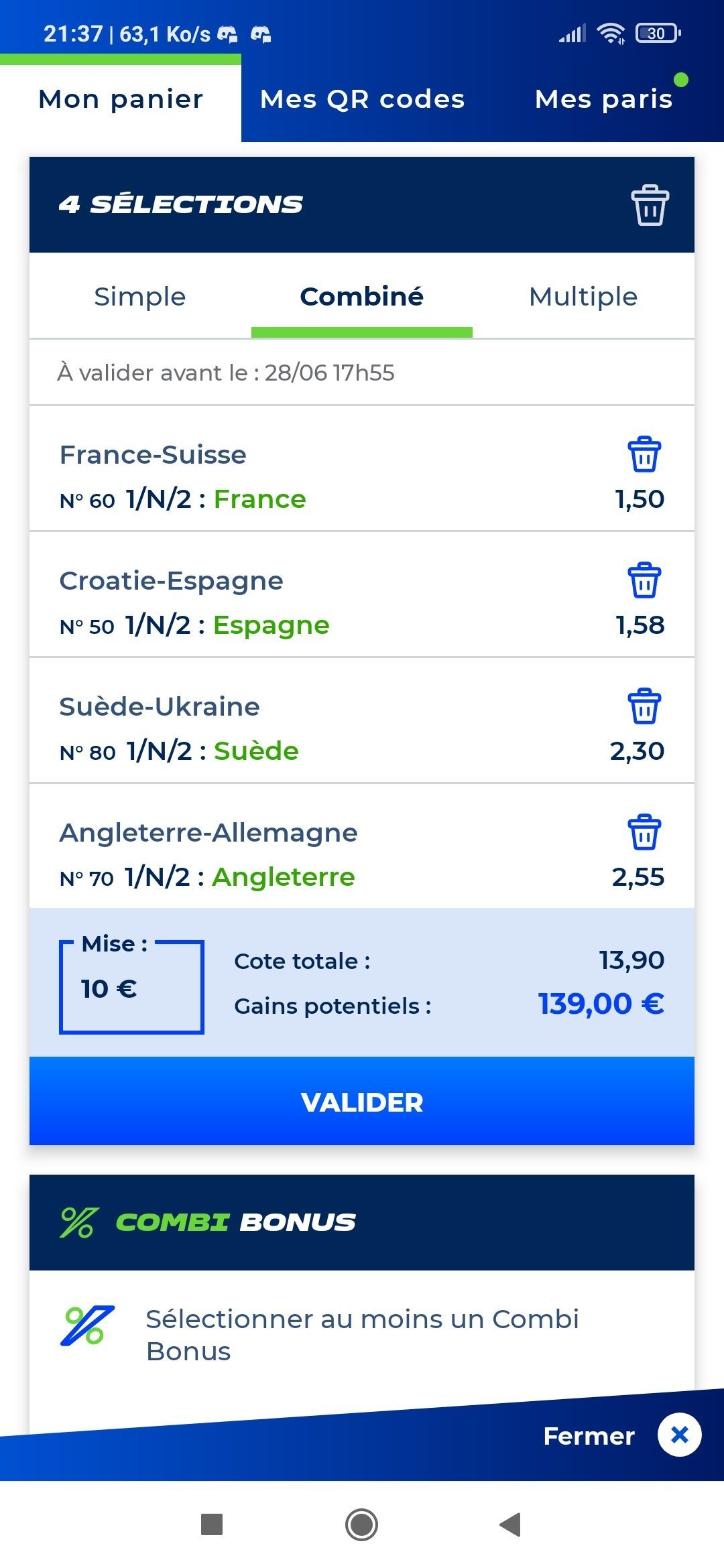Go back using system back button
Screen dimensions: 724x1568
(511, 1524)
